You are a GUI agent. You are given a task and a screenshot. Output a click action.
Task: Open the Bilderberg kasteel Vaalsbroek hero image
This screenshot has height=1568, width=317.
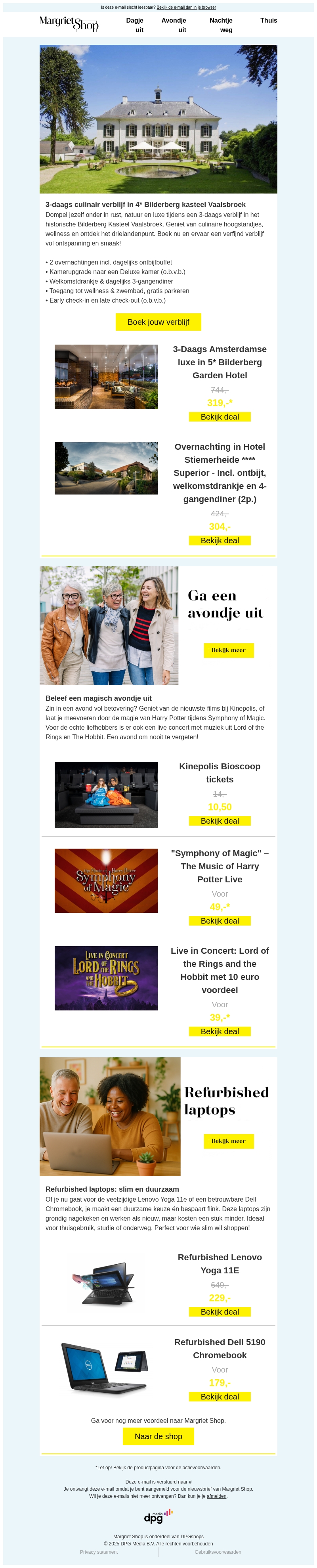[158, 119]
